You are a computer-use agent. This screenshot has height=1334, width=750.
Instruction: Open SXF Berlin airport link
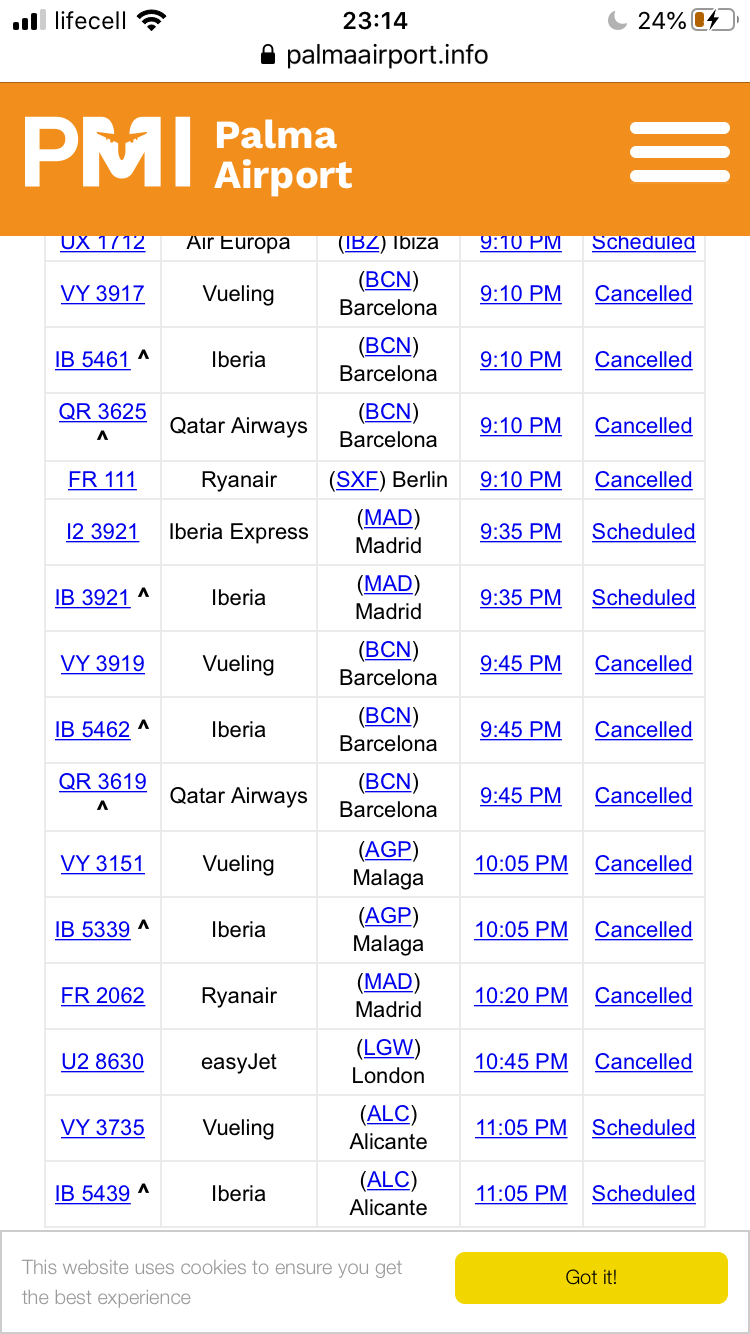358,480
